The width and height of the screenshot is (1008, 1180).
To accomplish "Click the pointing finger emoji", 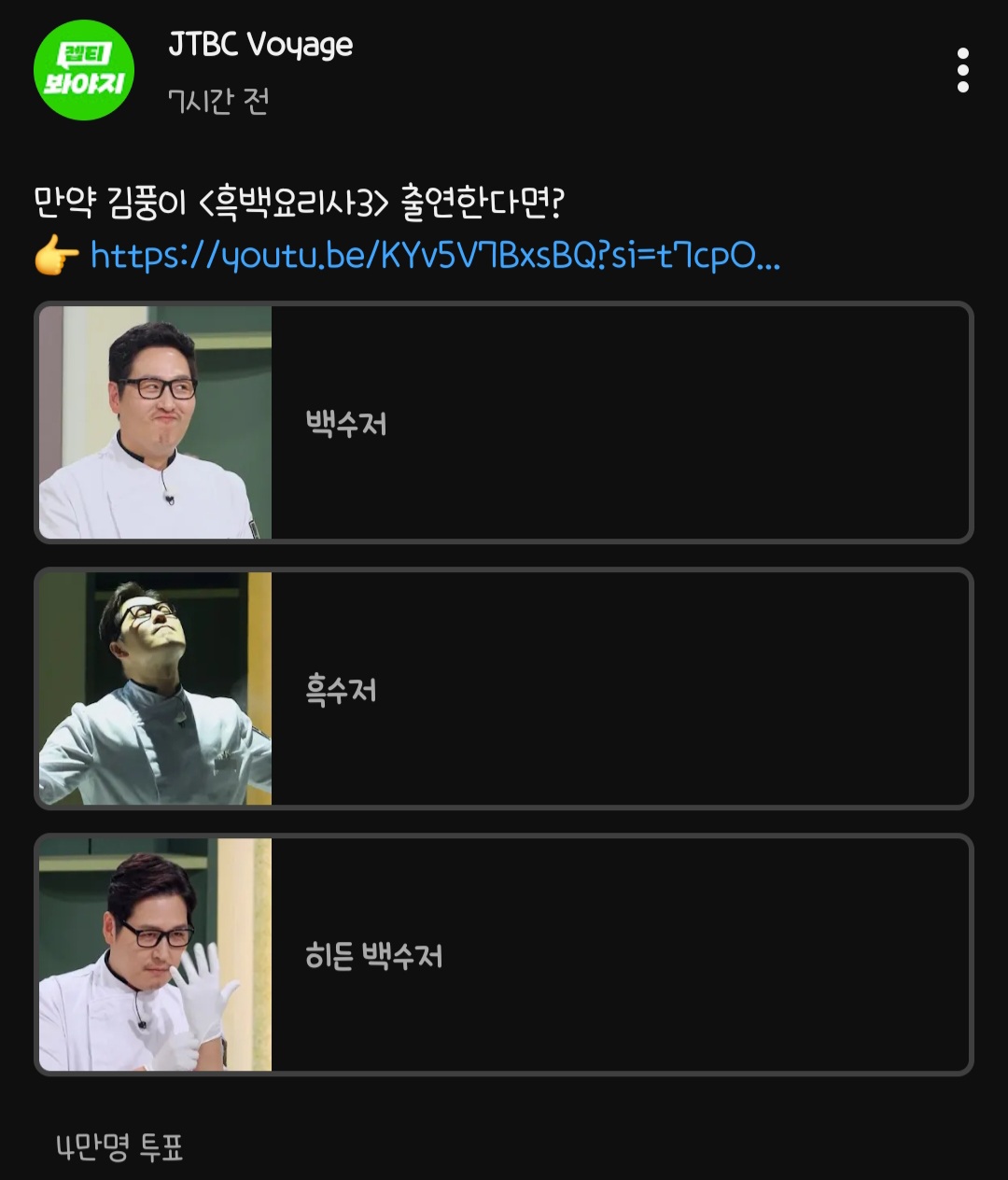I will (x=56, y=255).
